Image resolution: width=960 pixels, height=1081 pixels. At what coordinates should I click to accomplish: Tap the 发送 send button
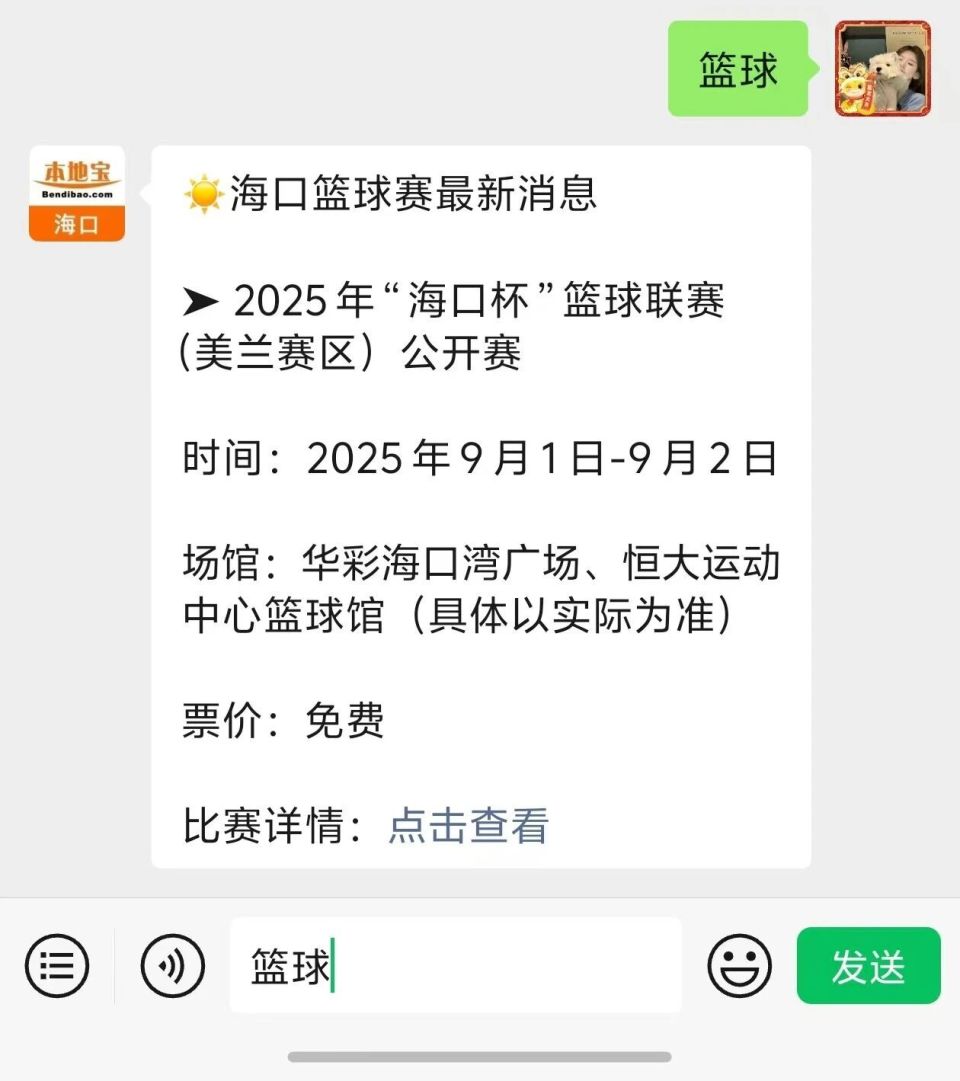coord(868,966)
